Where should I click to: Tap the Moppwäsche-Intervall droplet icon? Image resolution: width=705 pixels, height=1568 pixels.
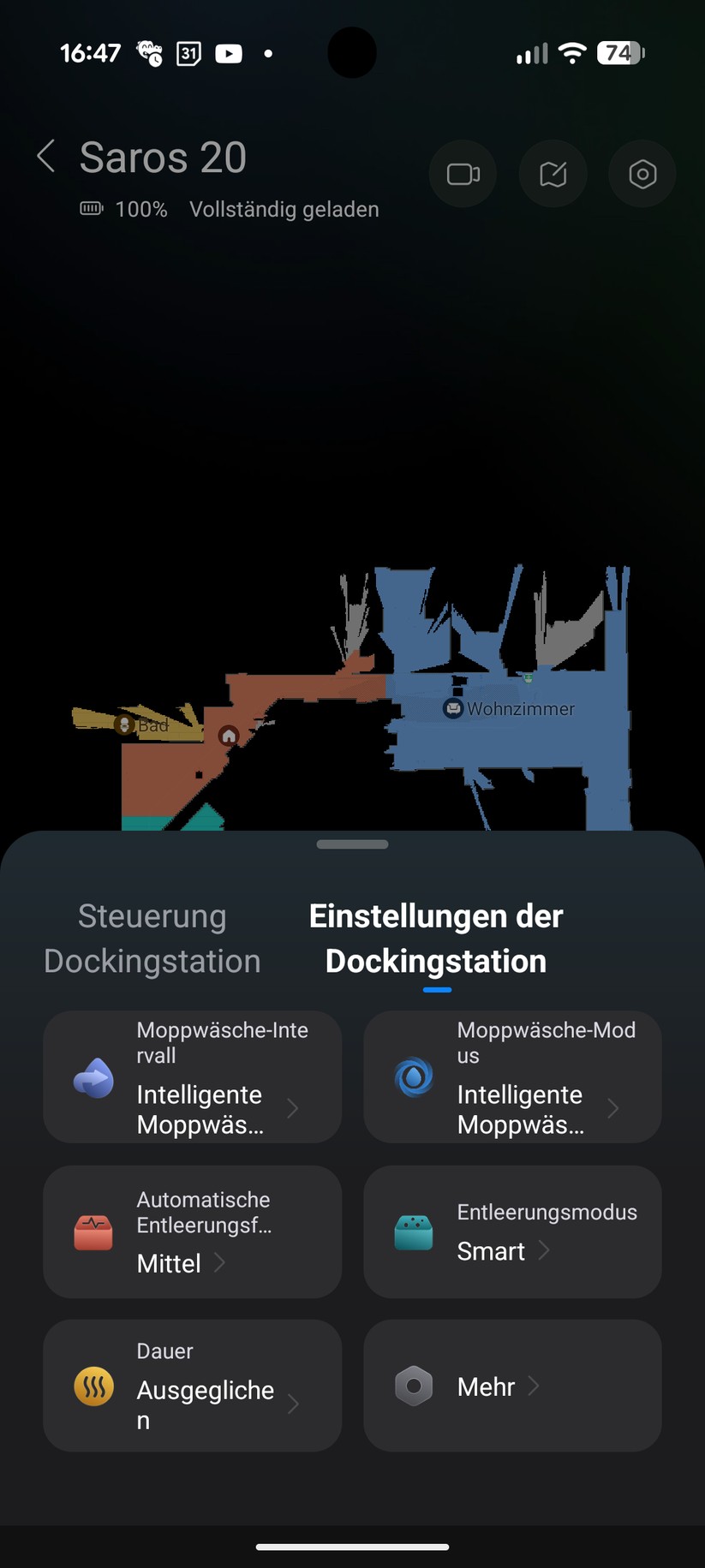tap(93, 1077)
